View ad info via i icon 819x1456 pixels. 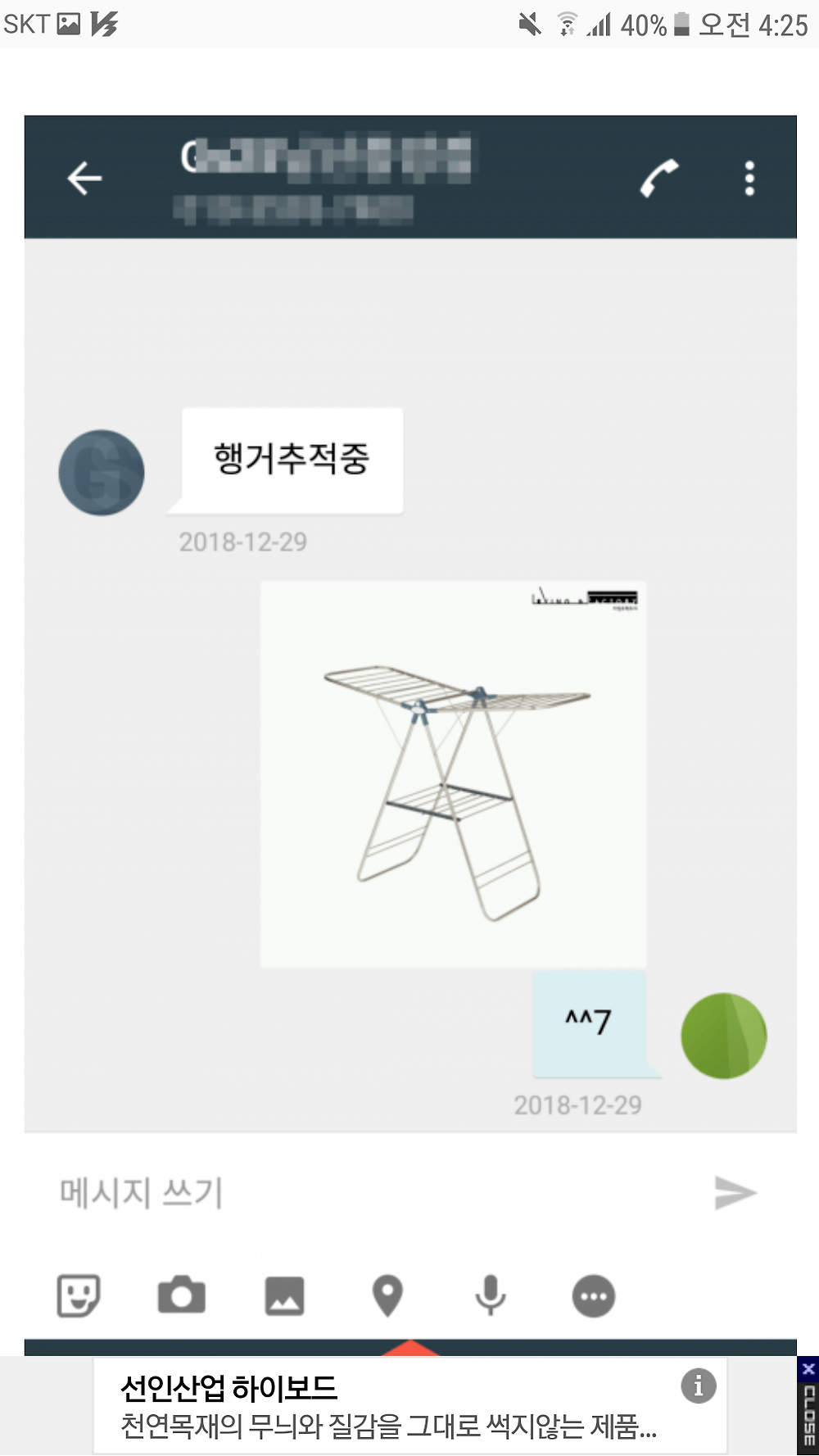(699, 1386)
